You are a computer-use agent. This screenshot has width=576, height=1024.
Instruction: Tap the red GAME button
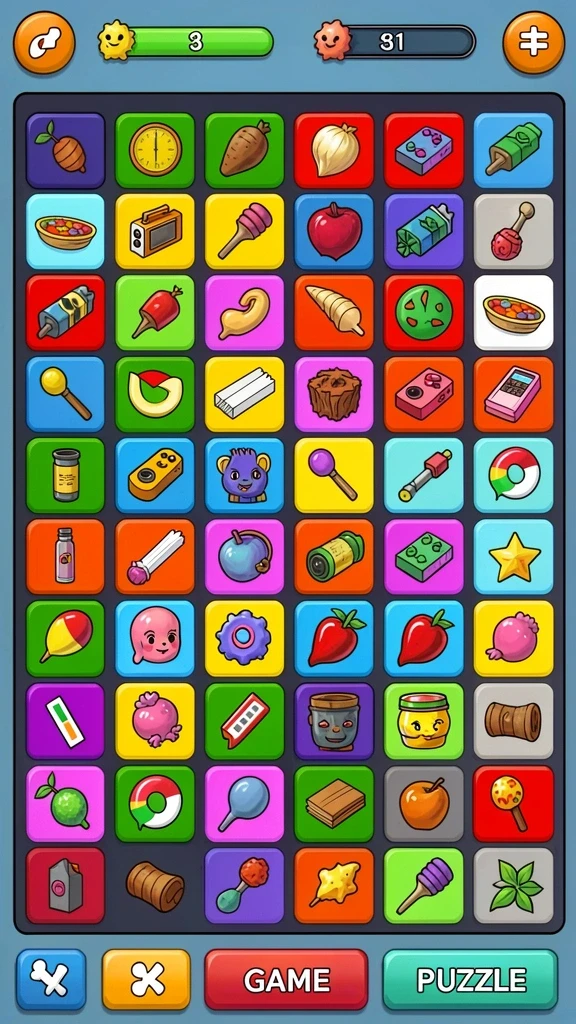[x=286, y=979]
